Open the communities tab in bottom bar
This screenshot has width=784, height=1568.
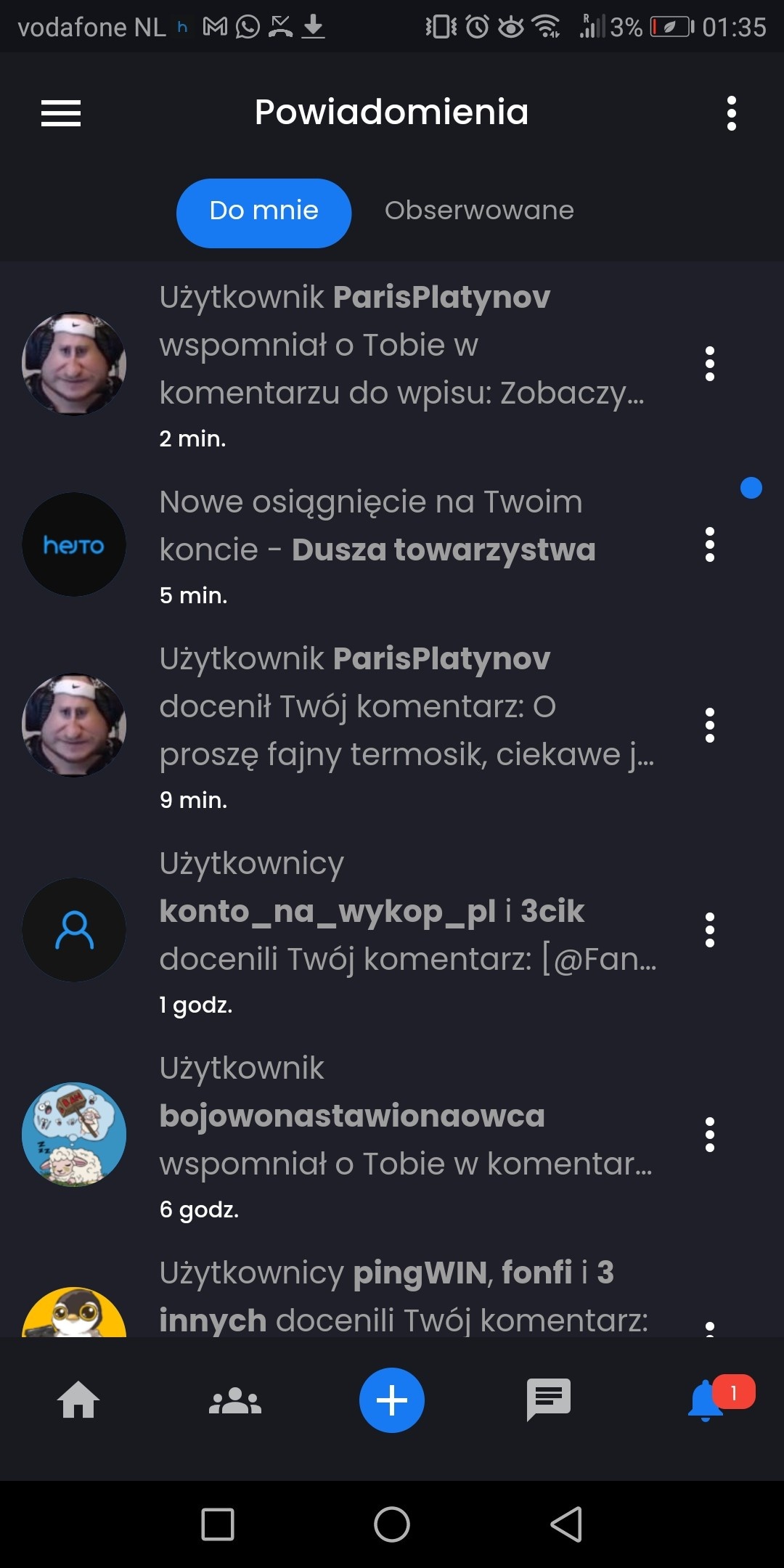235,1400
